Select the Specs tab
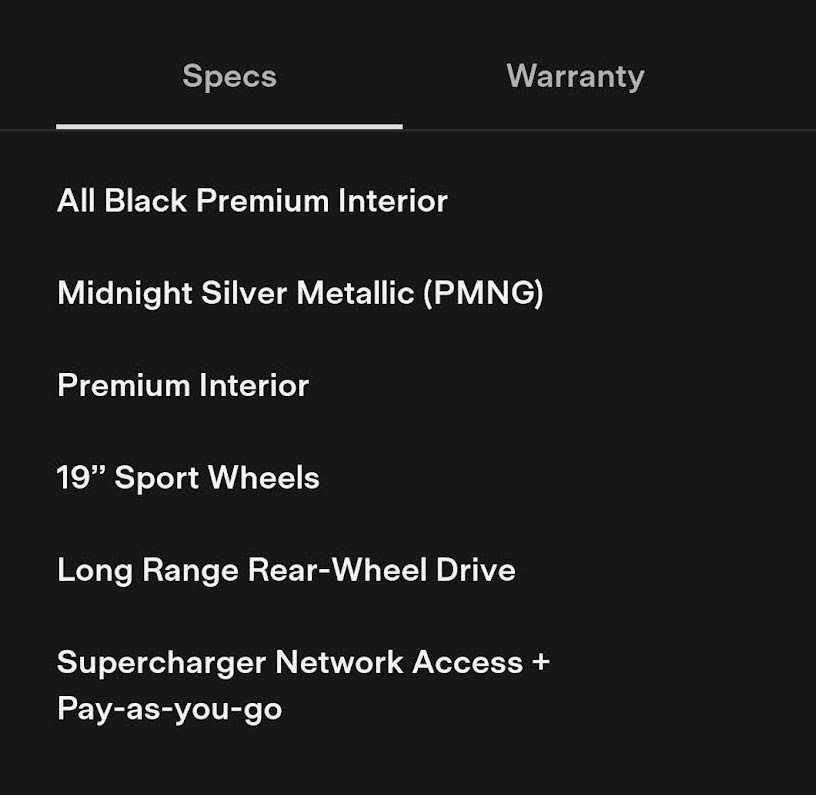This screenshot has height=795, width=816. [229, 77]
